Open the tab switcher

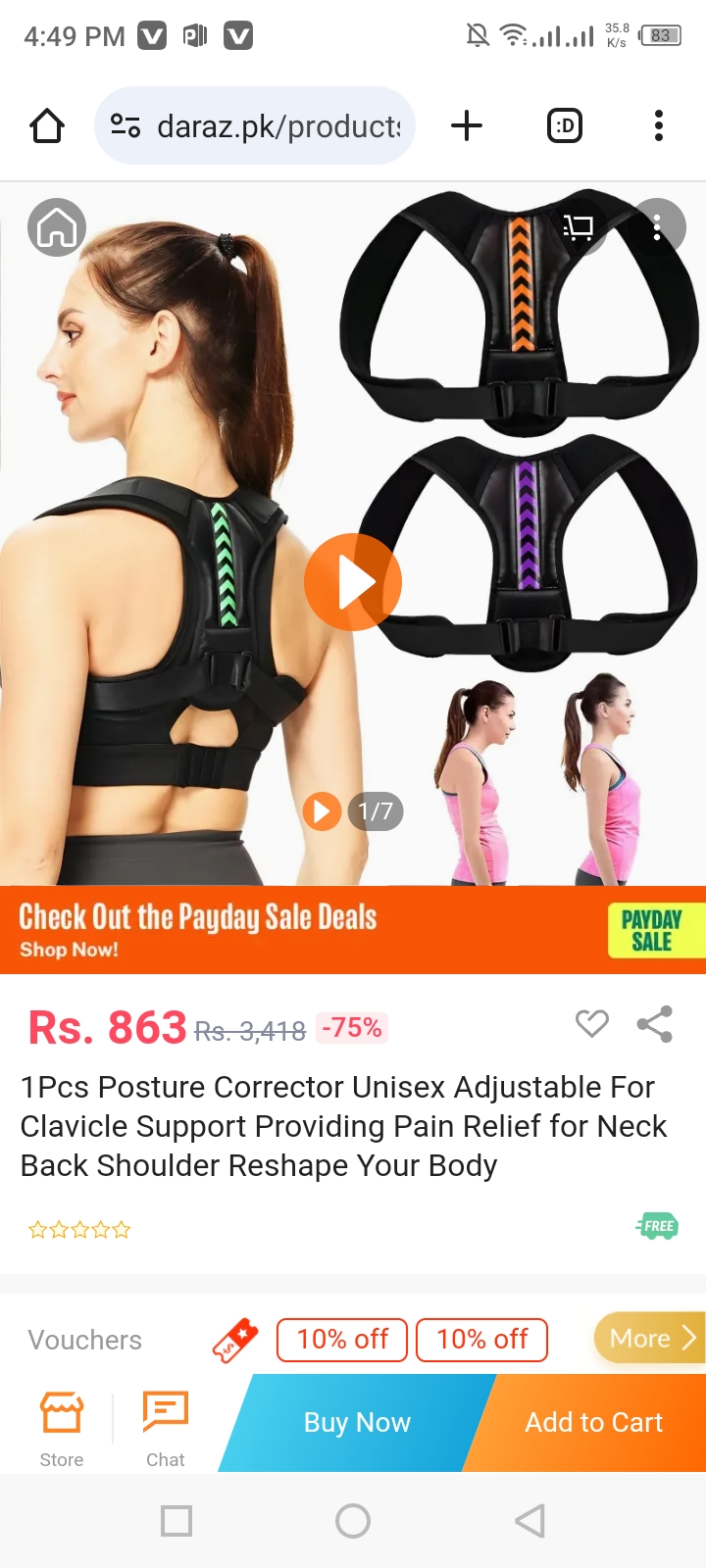point(565,125)
